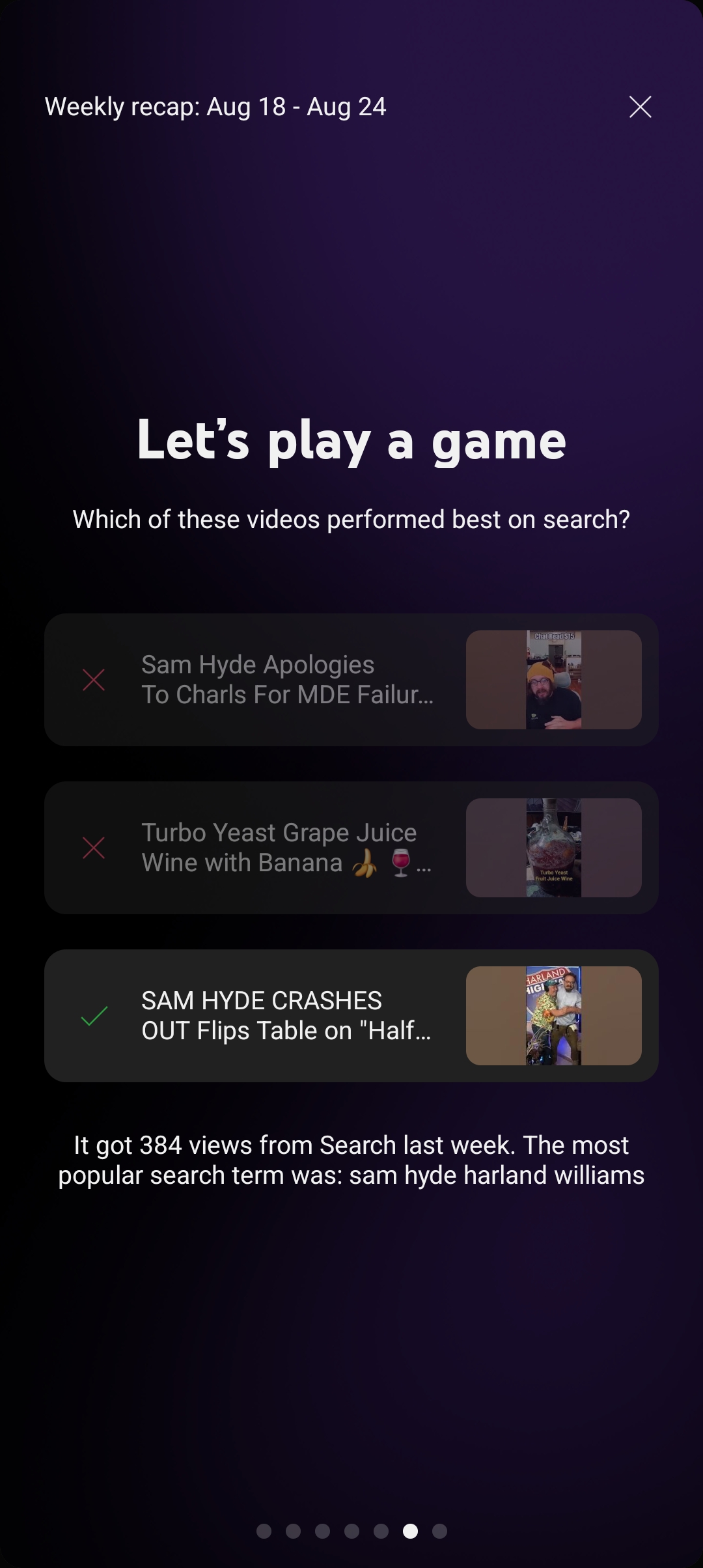Open the SAM HYDE CRASHES OUT video card
The width and height of the screenshot is (703, 1568).
(351, 1016)
